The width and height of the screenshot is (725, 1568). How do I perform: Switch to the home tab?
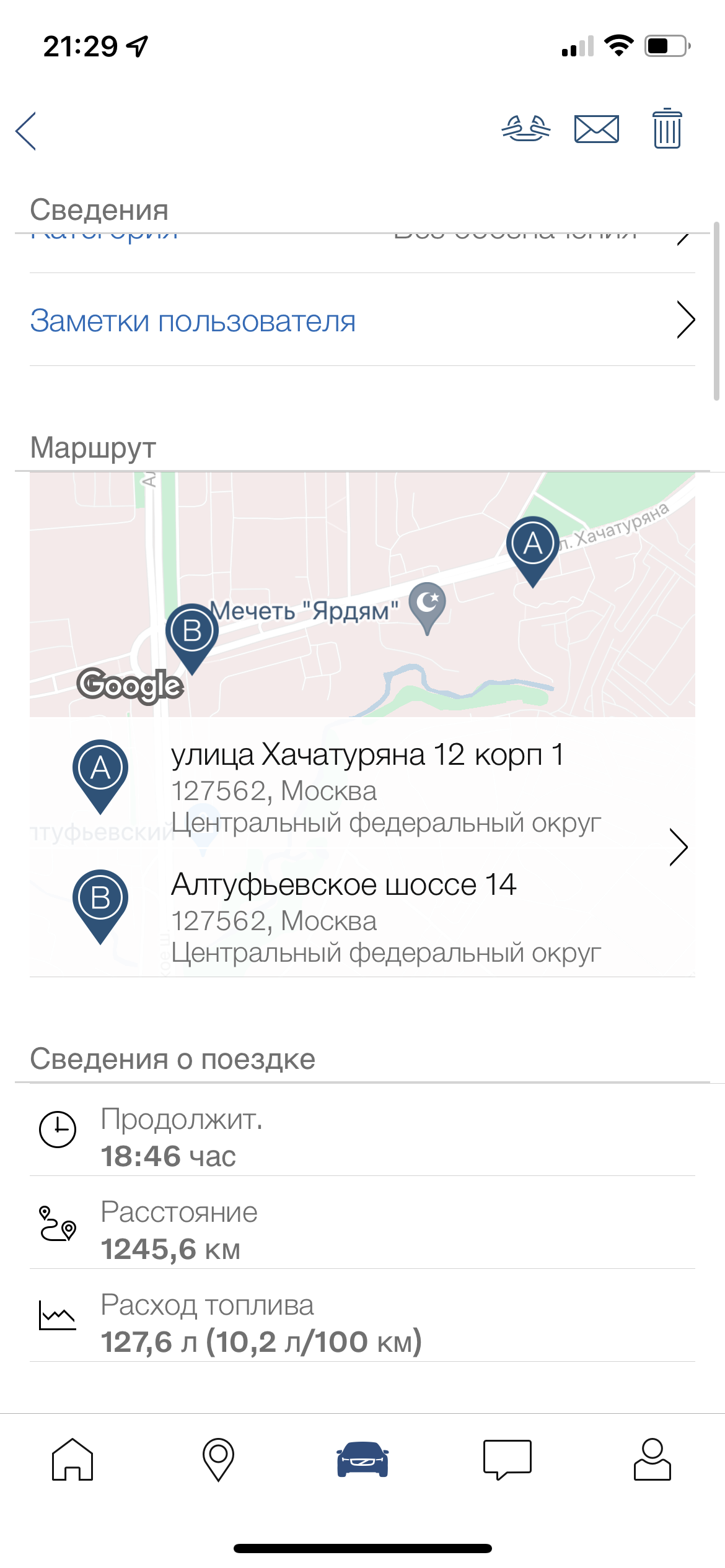pos(72,1459)
